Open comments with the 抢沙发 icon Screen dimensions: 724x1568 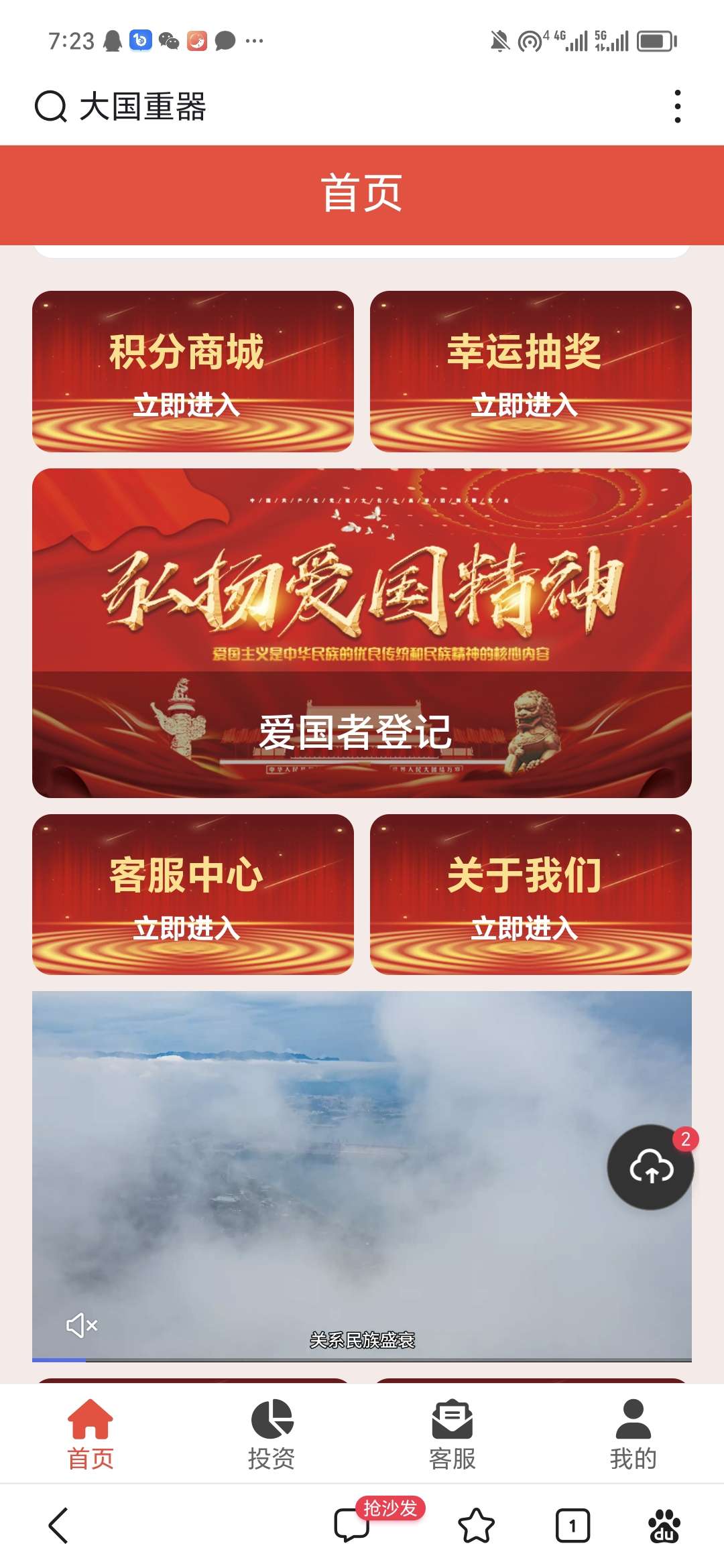353,1526
